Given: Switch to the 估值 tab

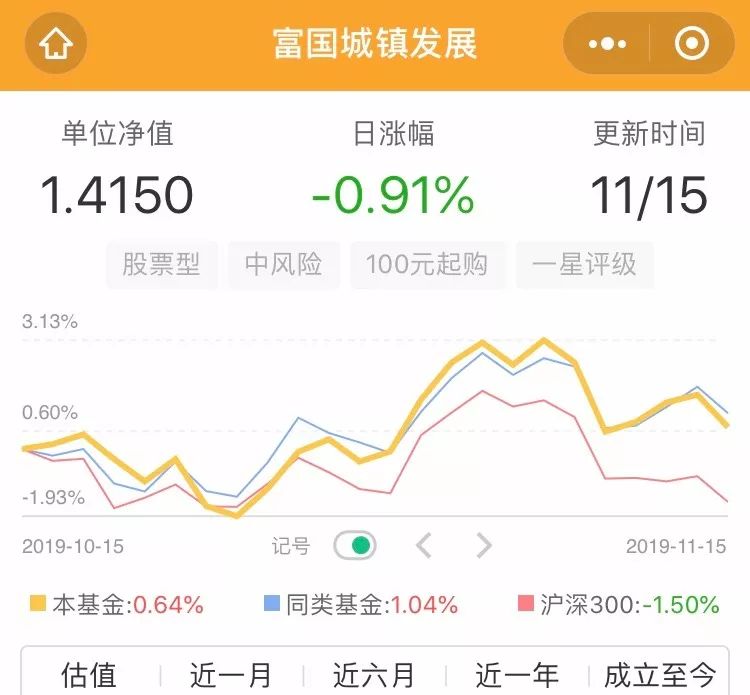Looking at the screenshot, I should (90, 675).
